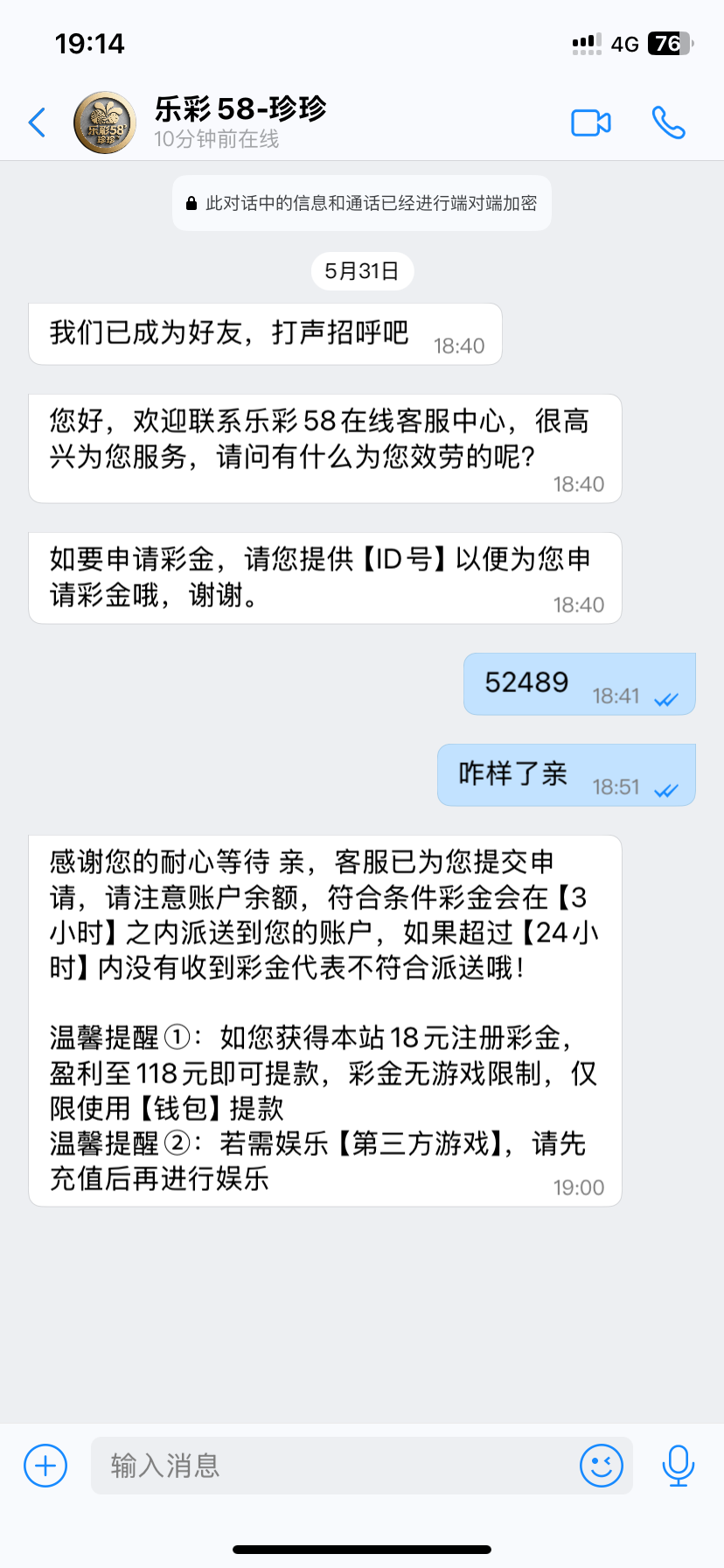Open 乐彩58-珍珍 profile avatar
The height and width of the screenshot is (1568, 724).
tap(105, 122)
